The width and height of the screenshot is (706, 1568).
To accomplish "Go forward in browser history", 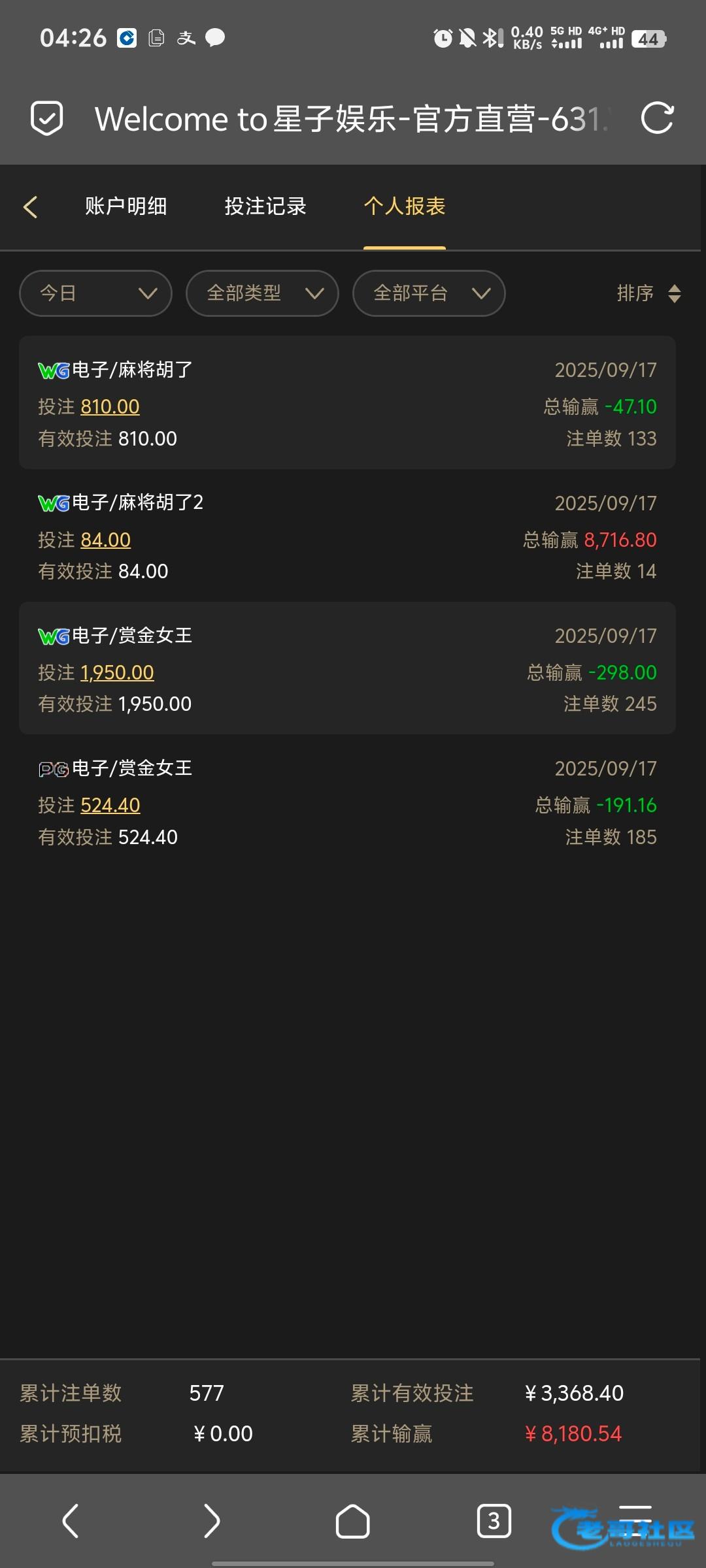I will (x=211, y=1521).
